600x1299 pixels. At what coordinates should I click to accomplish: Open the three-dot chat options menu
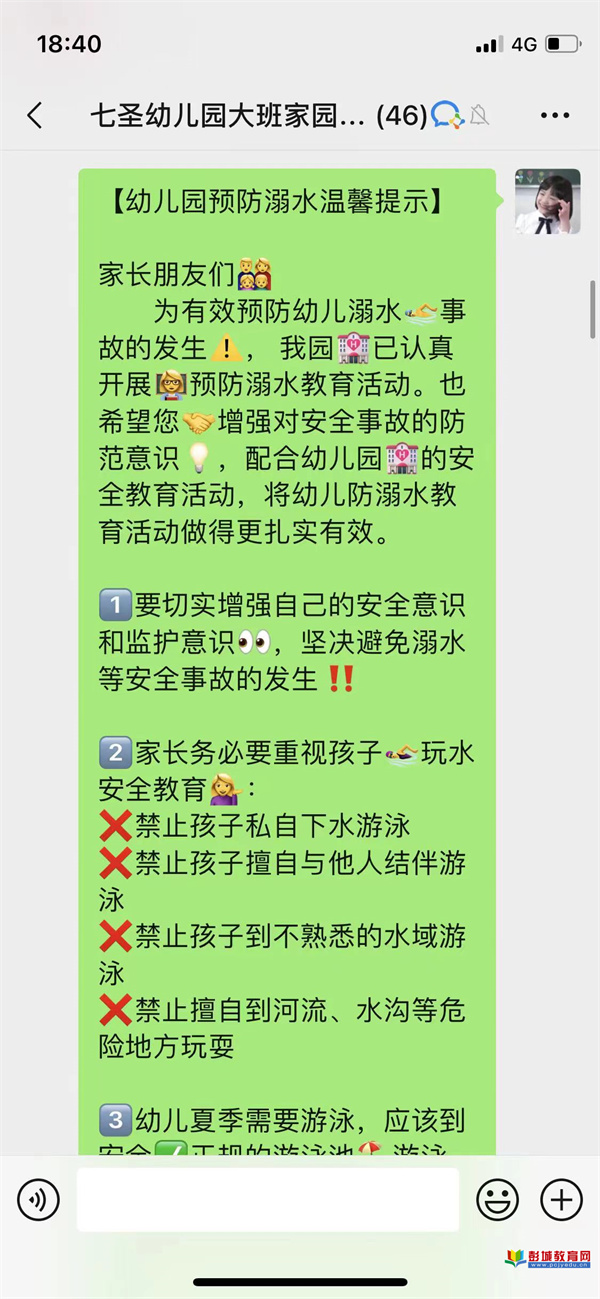point(554,116)
